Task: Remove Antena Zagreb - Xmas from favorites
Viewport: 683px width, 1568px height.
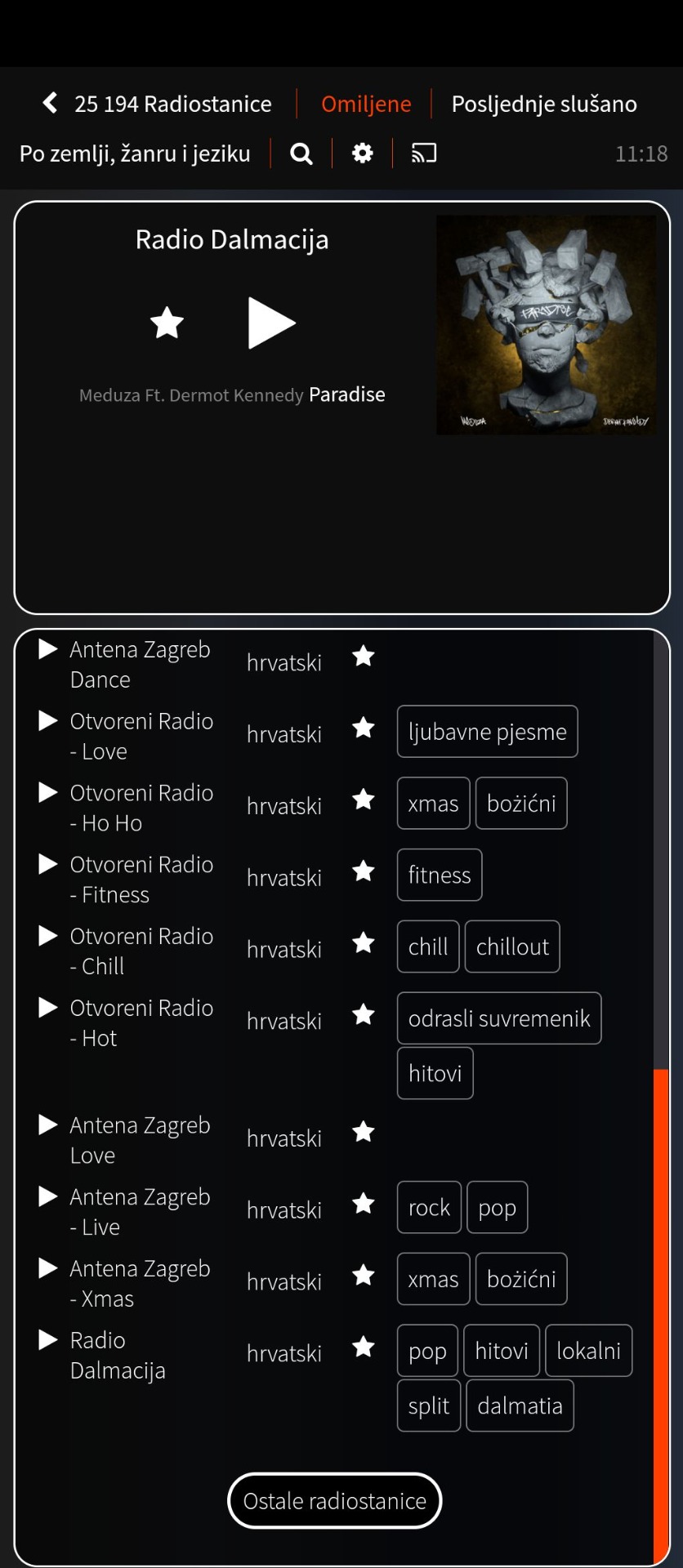Action: (x=364, y=1275)
